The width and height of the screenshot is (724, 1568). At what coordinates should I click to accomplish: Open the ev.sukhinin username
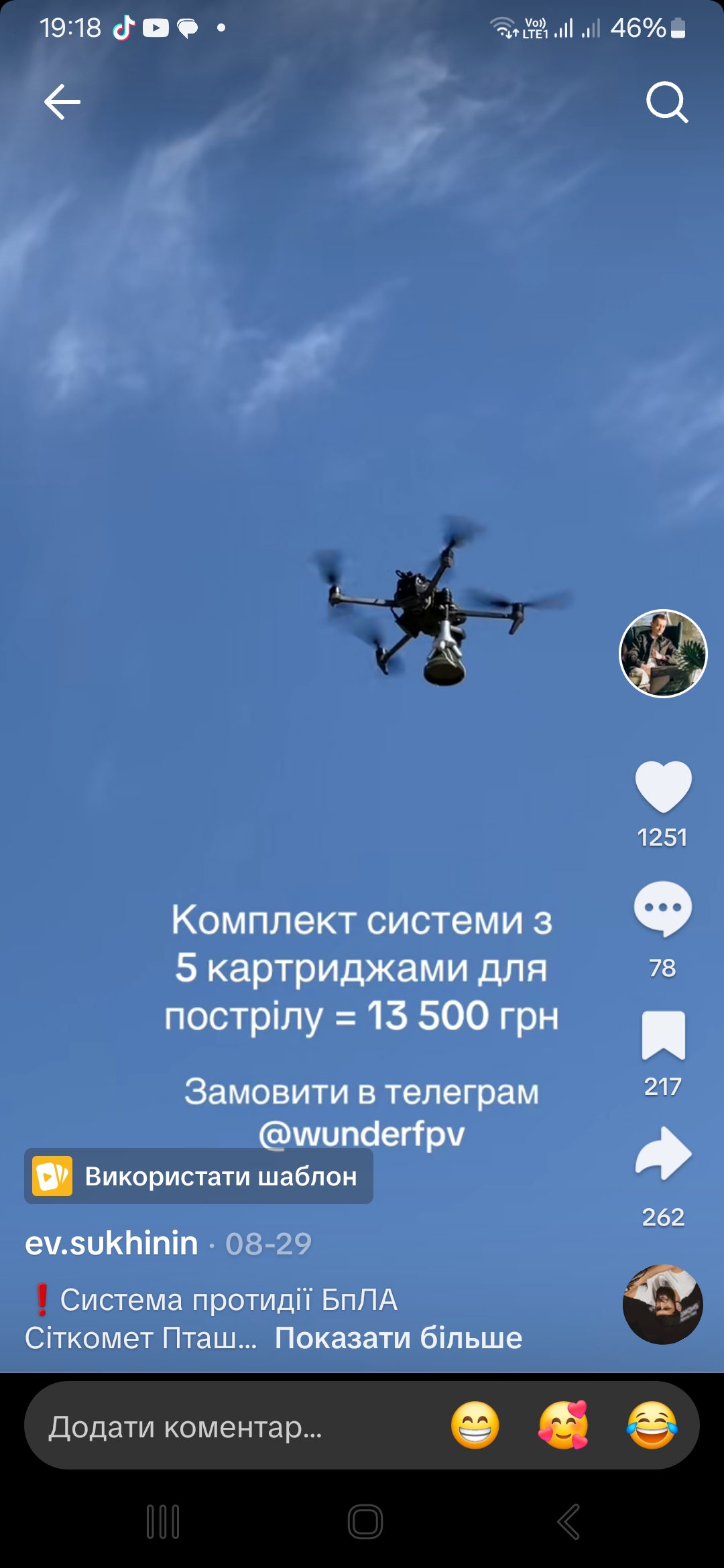pyautogui.click(x=111, y=1243)
